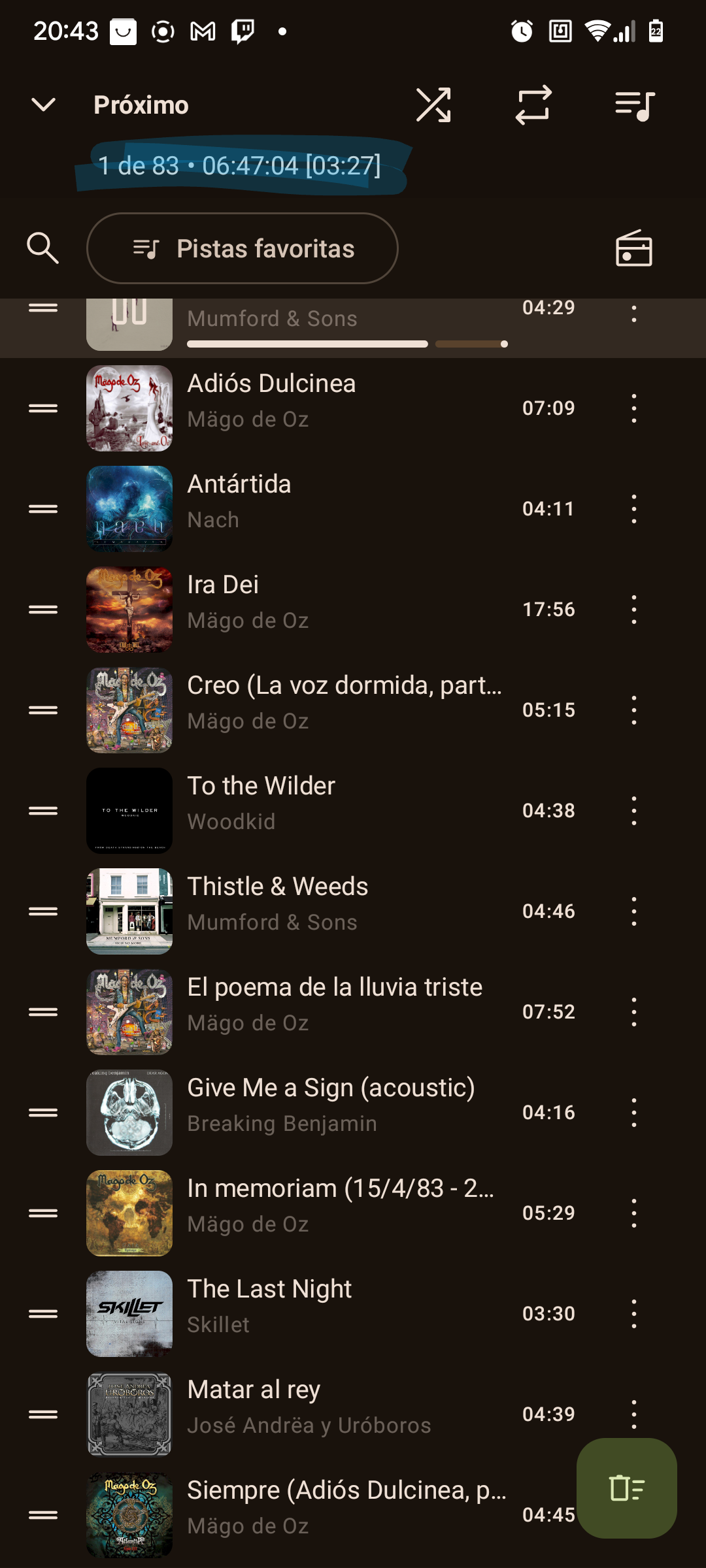Select El poema de la lluvia triste
The width and height of the screenshot is (706, 1568).
[327, 1005]
